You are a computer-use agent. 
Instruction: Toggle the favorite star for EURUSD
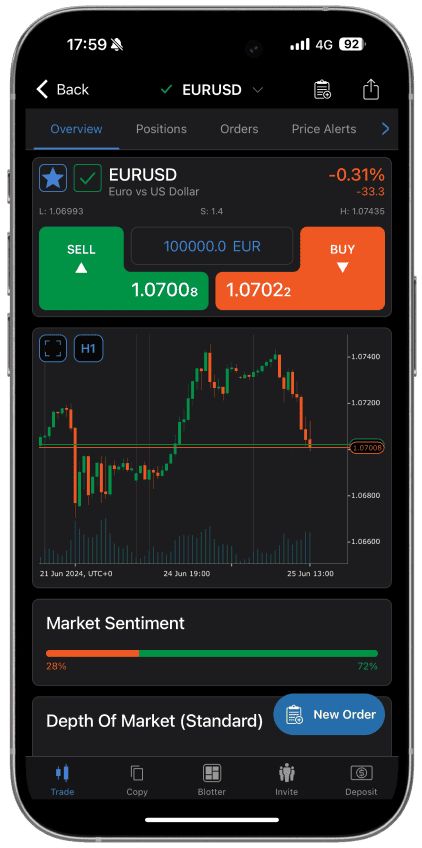53,178
